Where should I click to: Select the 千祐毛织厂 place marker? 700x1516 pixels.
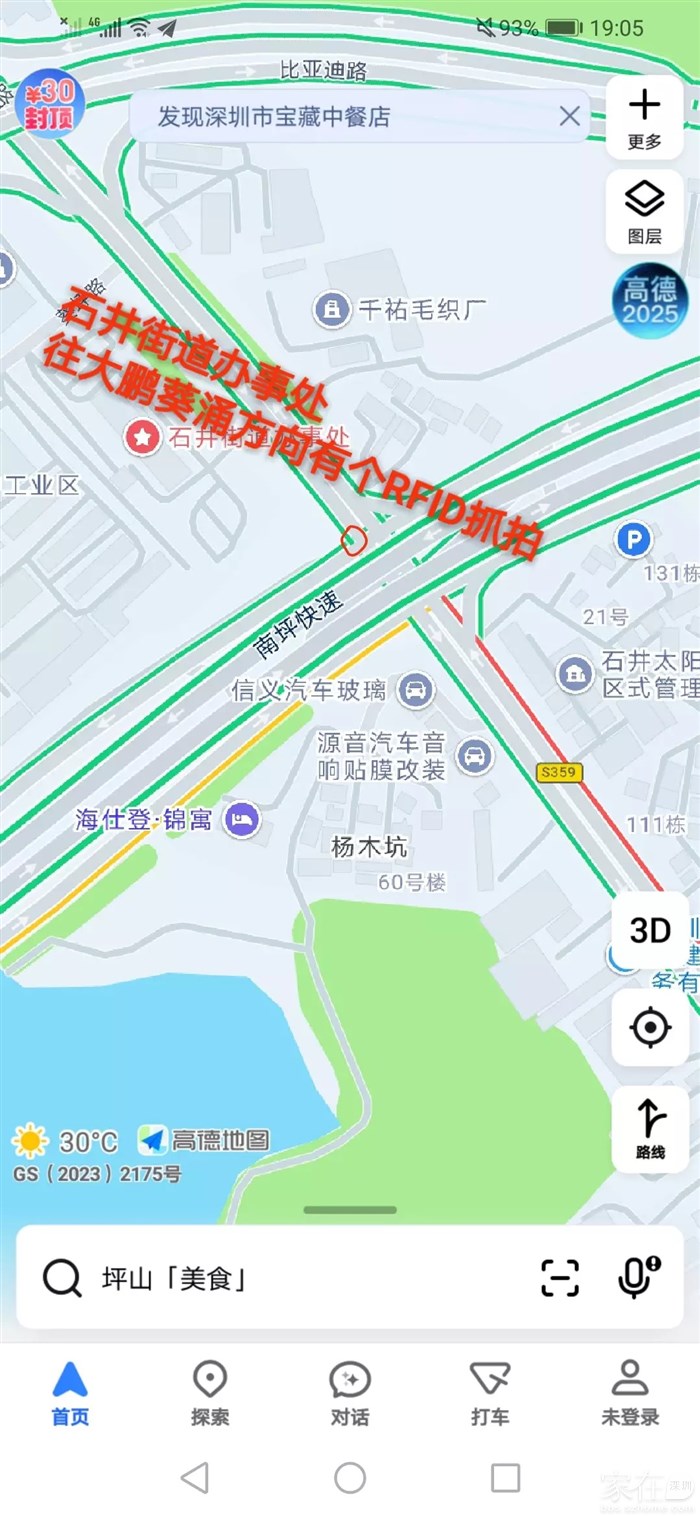pyautogui.click(x=331, y=310)
